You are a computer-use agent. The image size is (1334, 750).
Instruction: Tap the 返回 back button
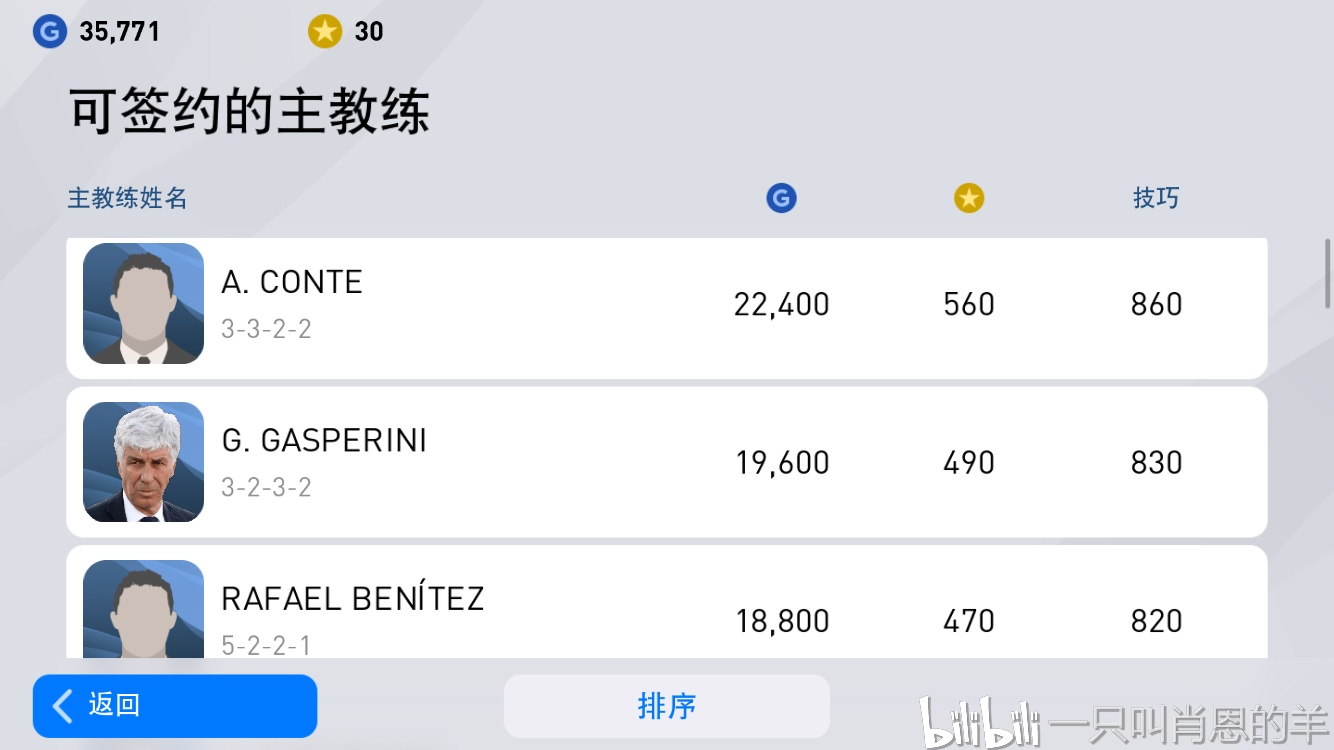174,705
